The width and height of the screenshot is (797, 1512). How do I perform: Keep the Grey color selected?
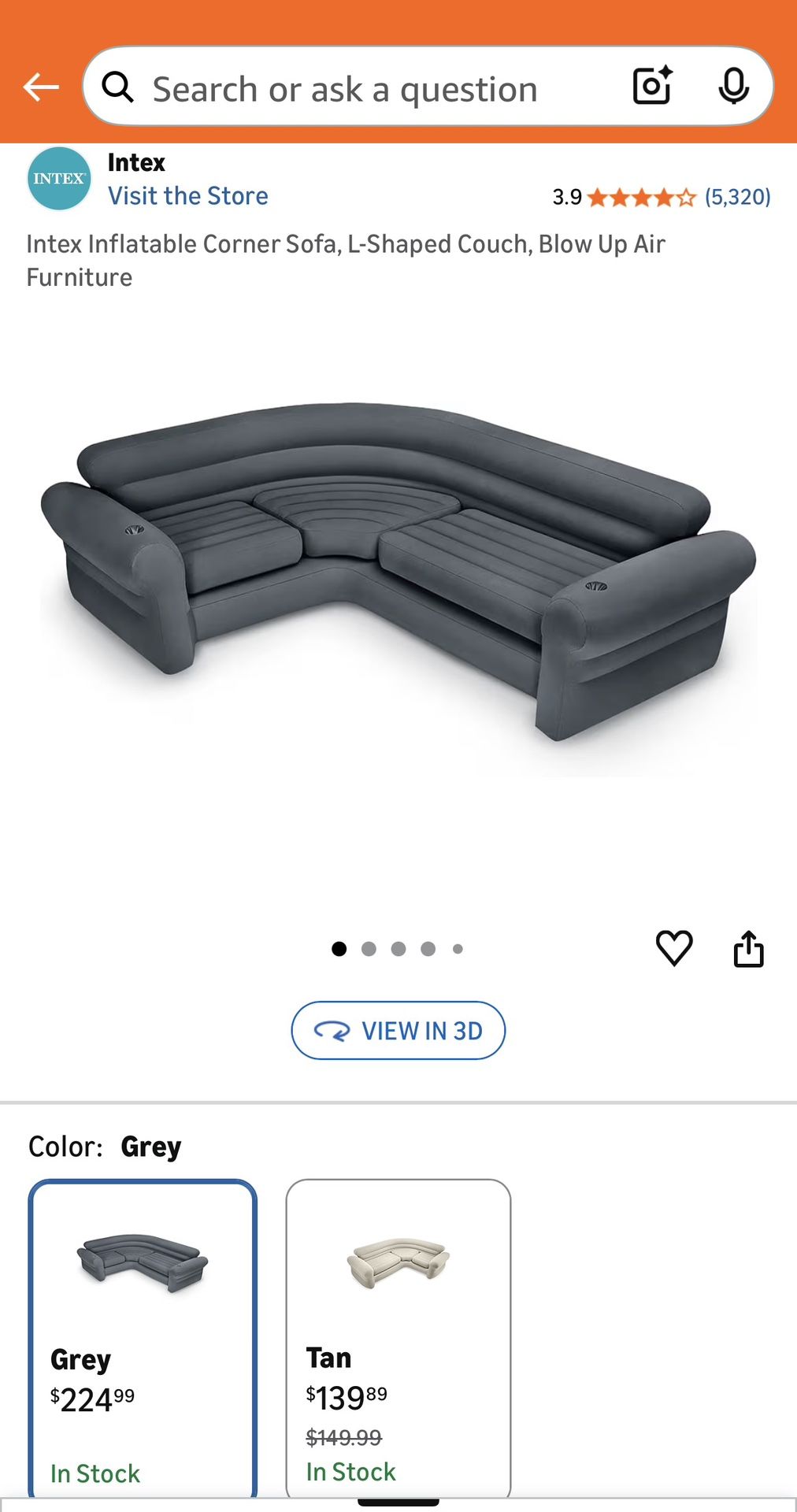143,1331
